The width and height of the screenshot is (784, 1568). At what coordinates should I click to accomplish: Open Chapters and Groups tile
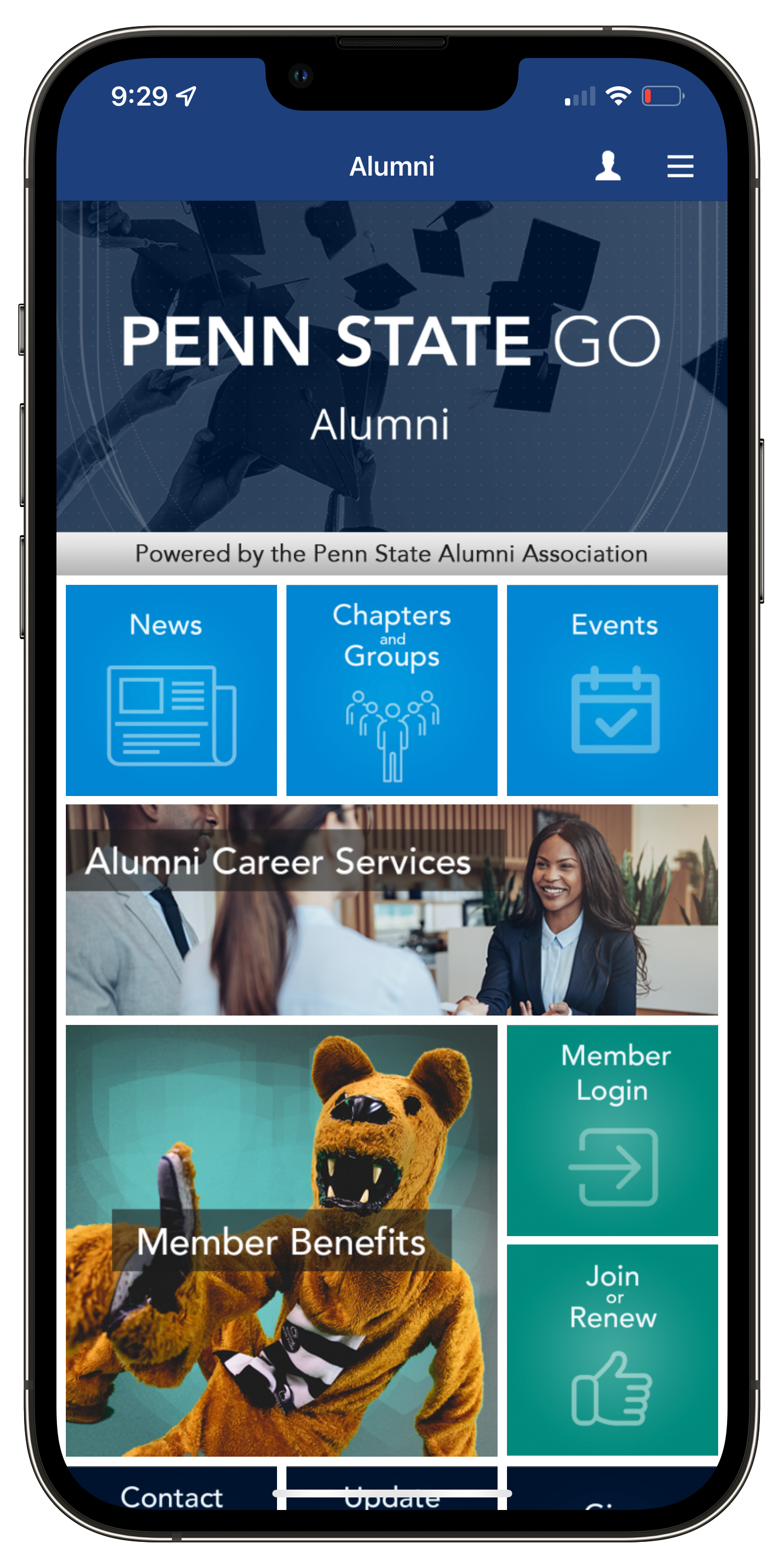pyautogui.click(x=391, y=690)
